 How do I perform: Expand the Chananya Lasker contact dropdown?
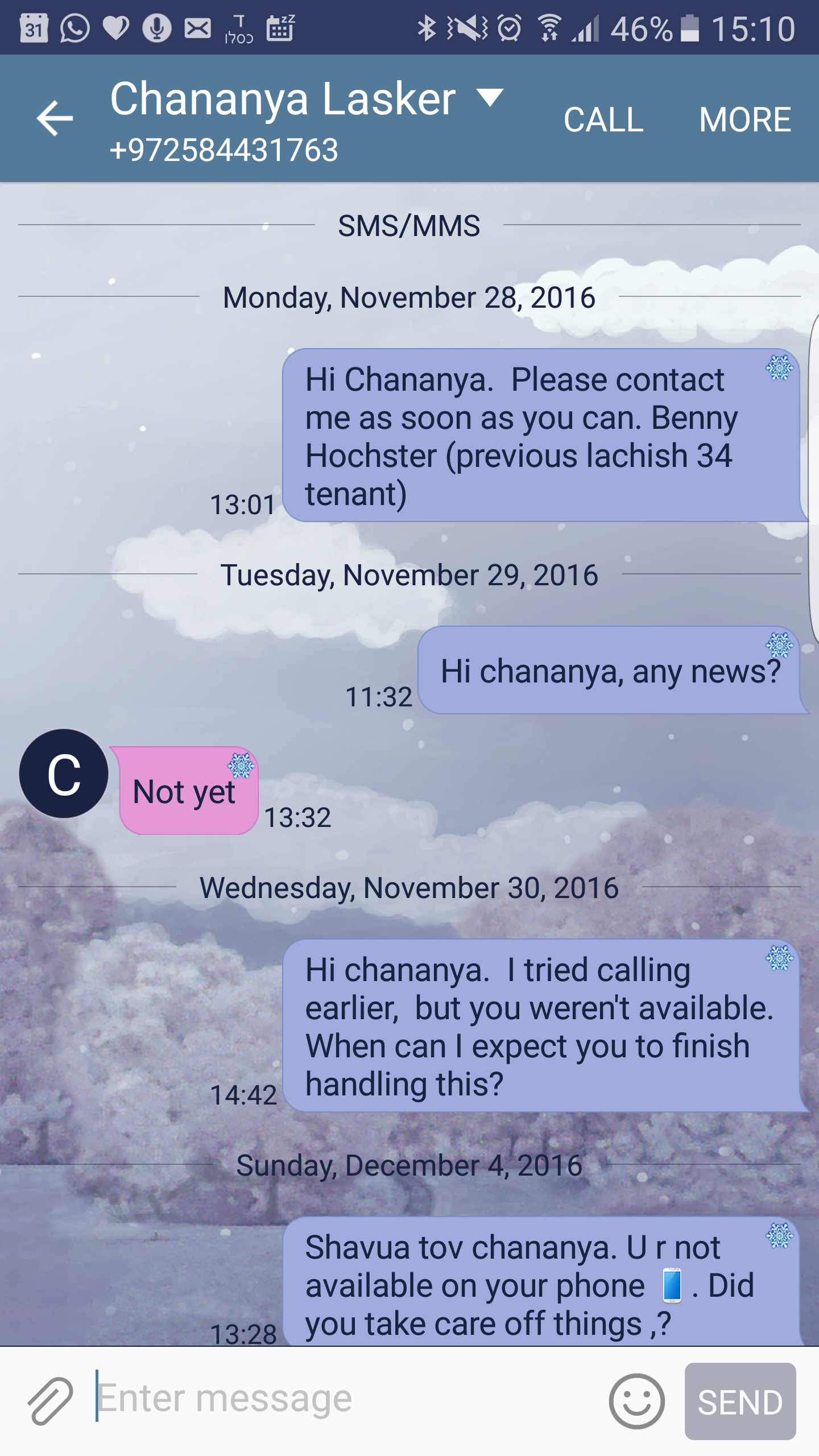(x=490, y=98)
